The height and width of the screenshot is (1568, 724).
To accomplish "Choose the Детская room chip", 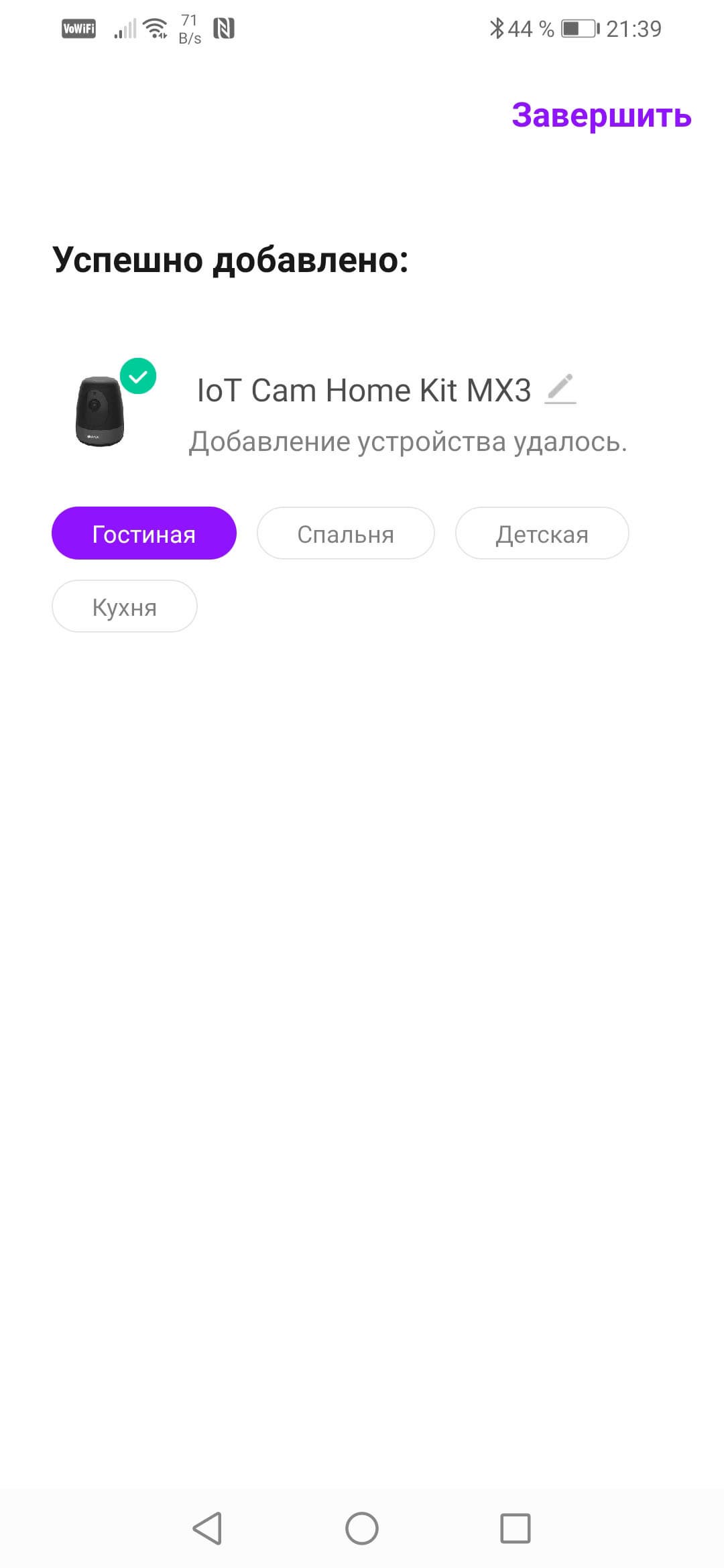I will (542, 533).
